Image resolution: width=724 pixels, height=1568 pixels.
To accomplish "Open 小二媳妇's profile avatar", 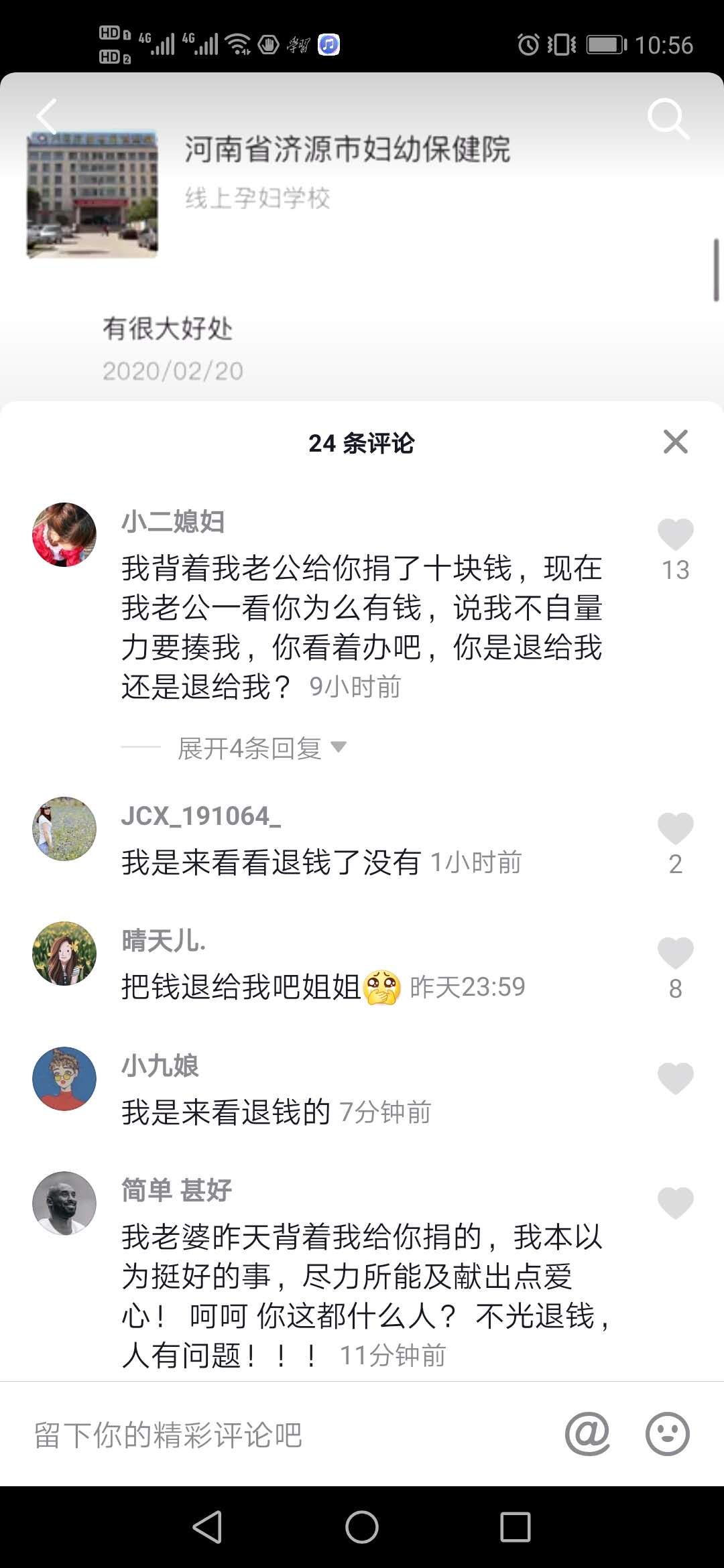I will pyautogui.click(x=64, y=535).
